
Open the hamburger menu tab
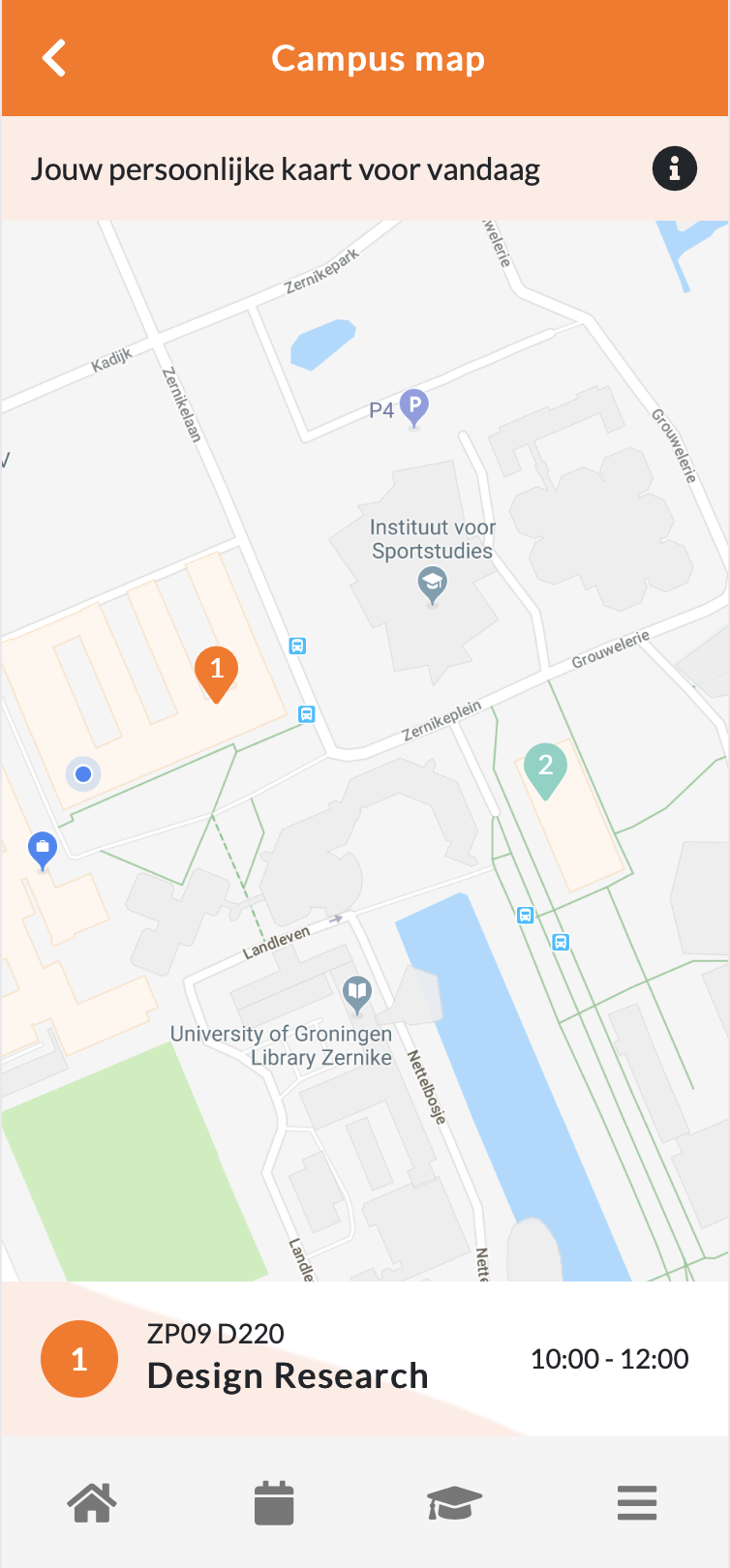pyautogui.click(x=637, y=1503)
